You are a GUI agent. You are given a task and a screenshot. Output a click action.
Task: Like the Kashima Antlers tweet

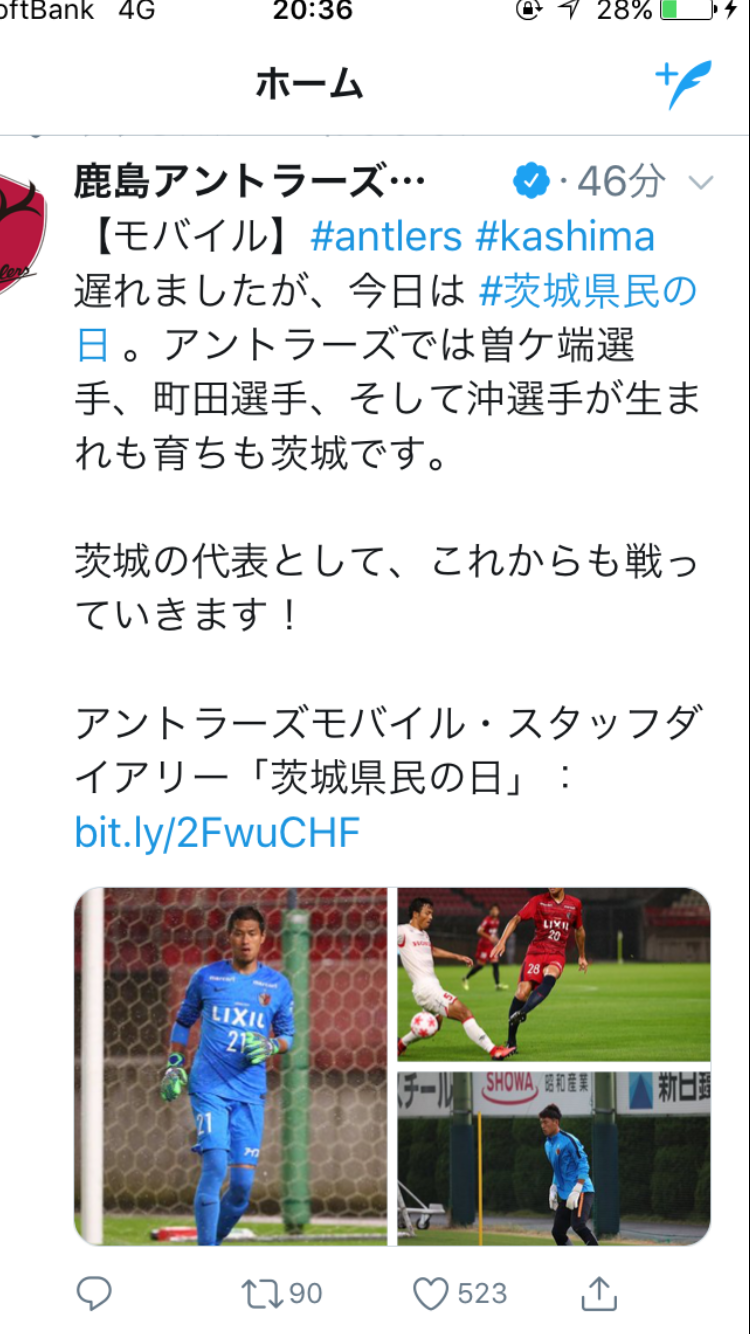(x=431, y=1293)
